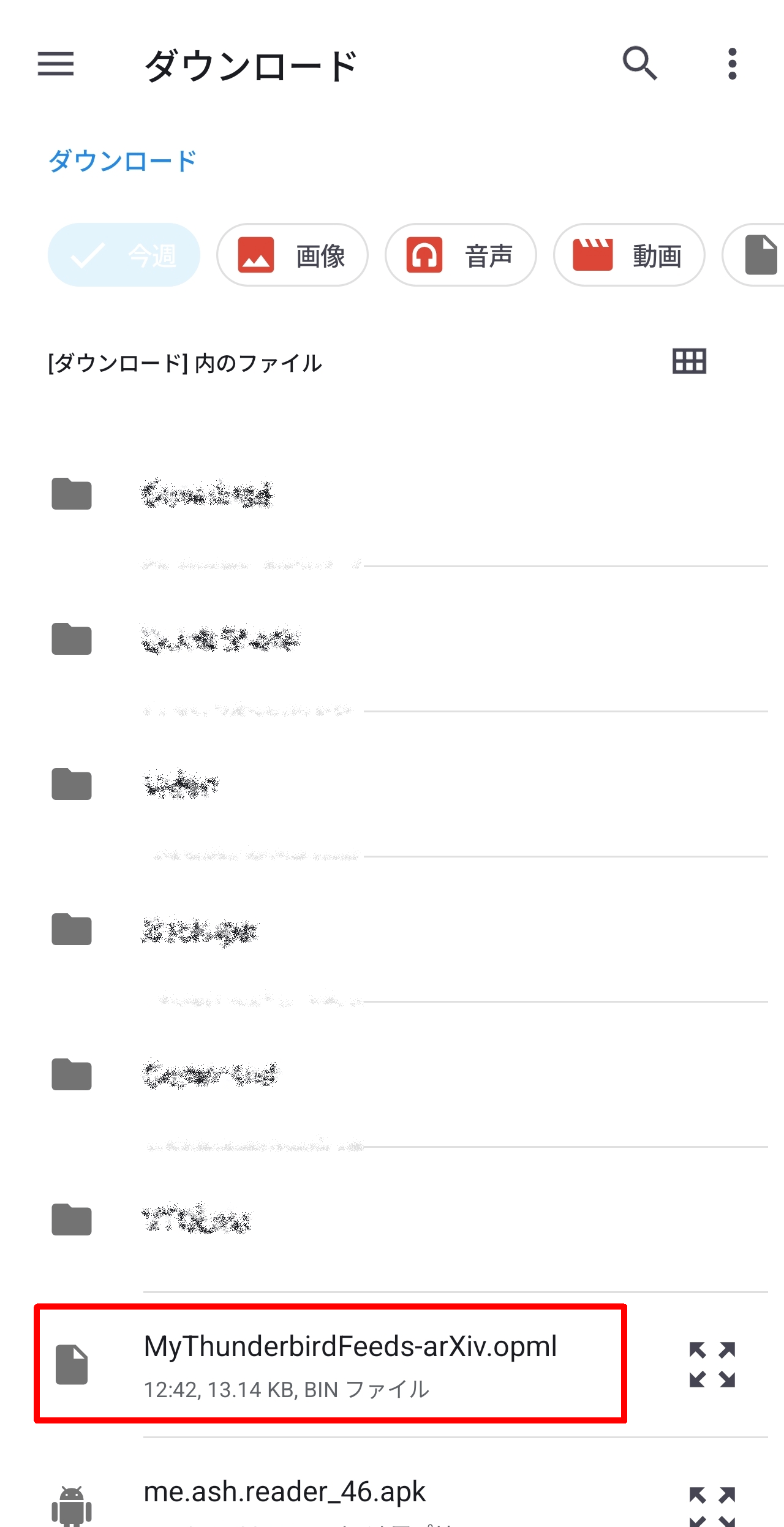The image size is (784, 1527).
Task: Expand preview of me.ash.reader_46.apk
Action: (x=712, y=1506)
